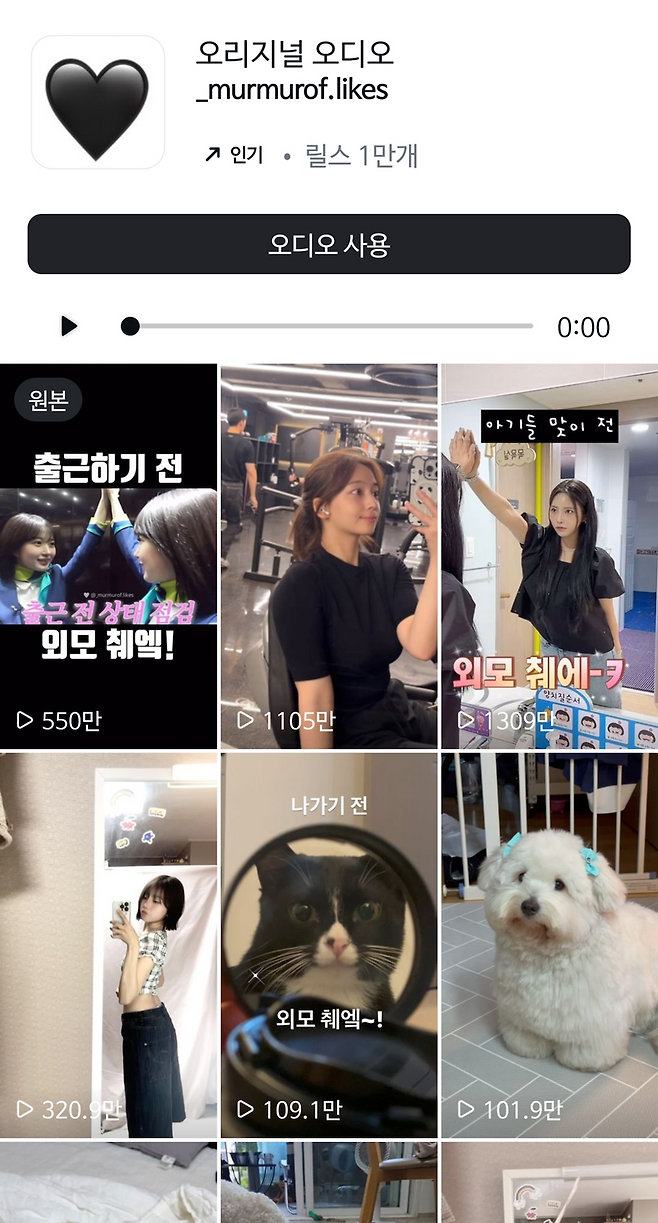Open the mirror selfie reel with 320.9만 views

pyautogui.click(x=108, y=945)
